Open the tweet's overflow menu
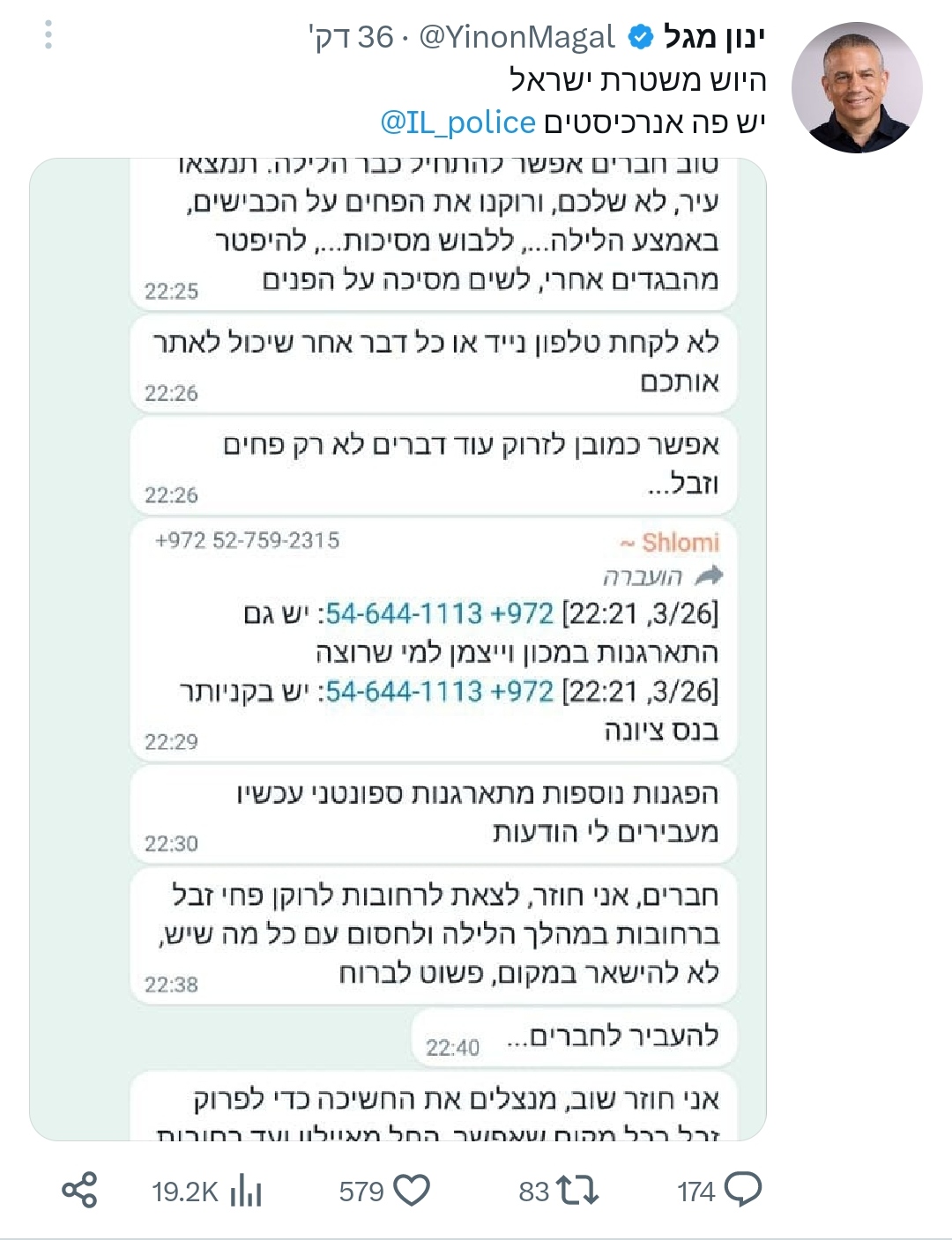The height and width of the screenshot is (1240, 952). point(48,35)
